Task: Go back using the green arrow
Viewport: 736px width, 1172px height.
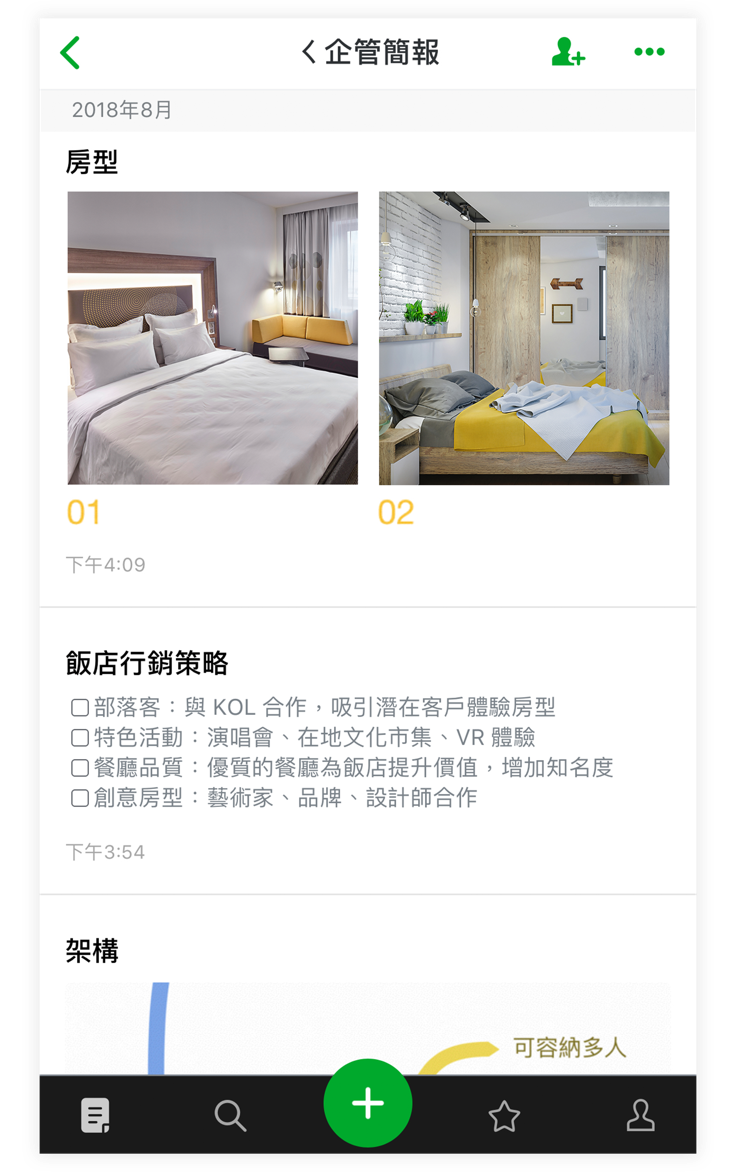Action: point(70,52)
